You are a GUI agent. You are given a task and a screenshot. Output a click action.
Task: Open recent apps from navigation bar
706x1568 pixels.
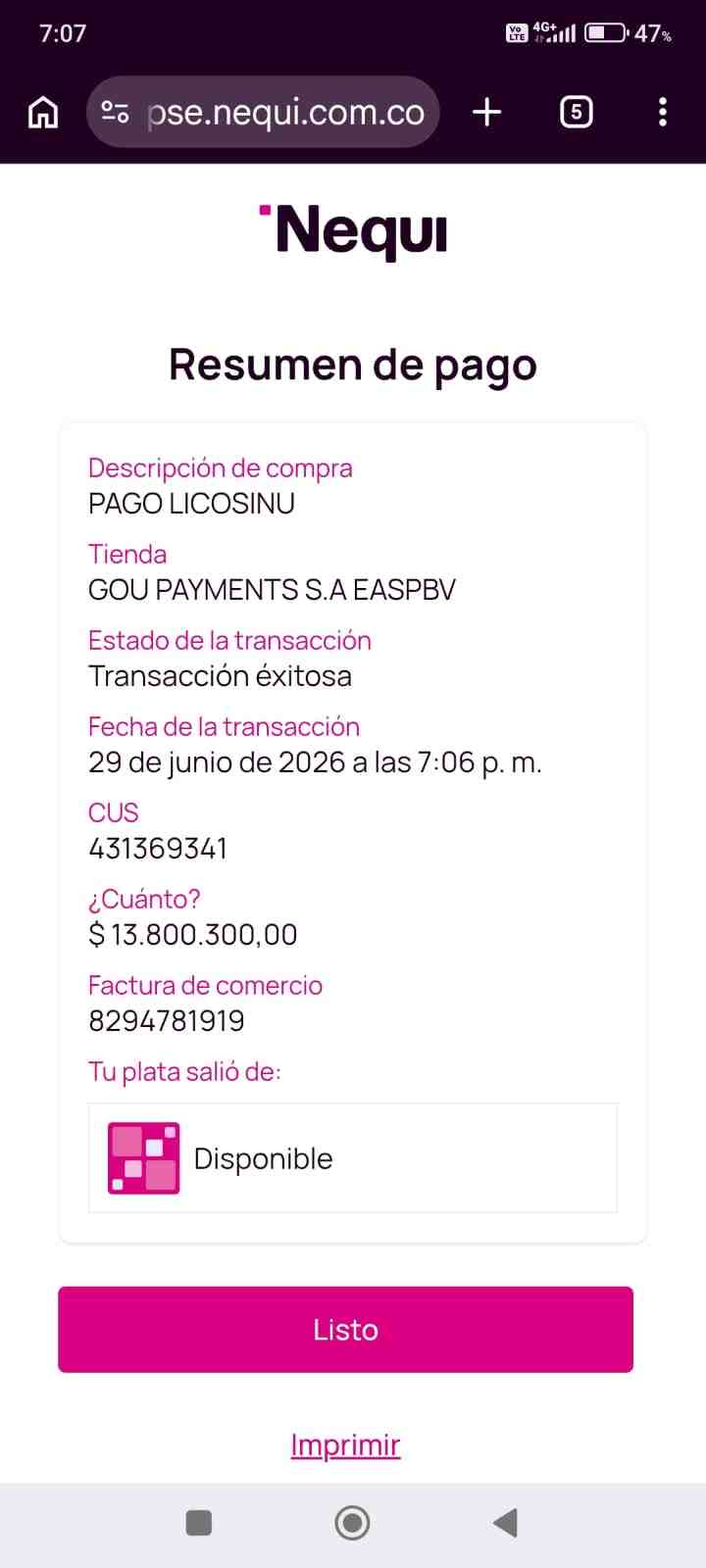click(199, 1522)
